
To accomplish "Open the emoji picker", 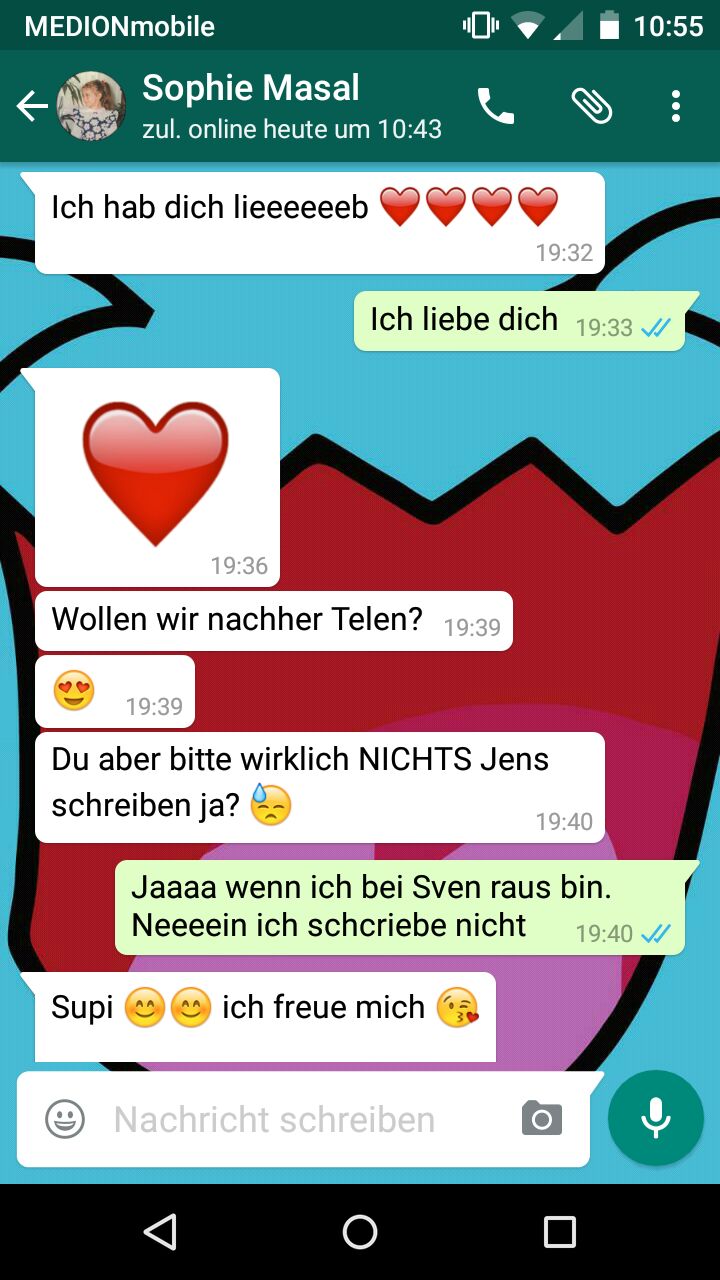I will click(x=65, y=1119).
